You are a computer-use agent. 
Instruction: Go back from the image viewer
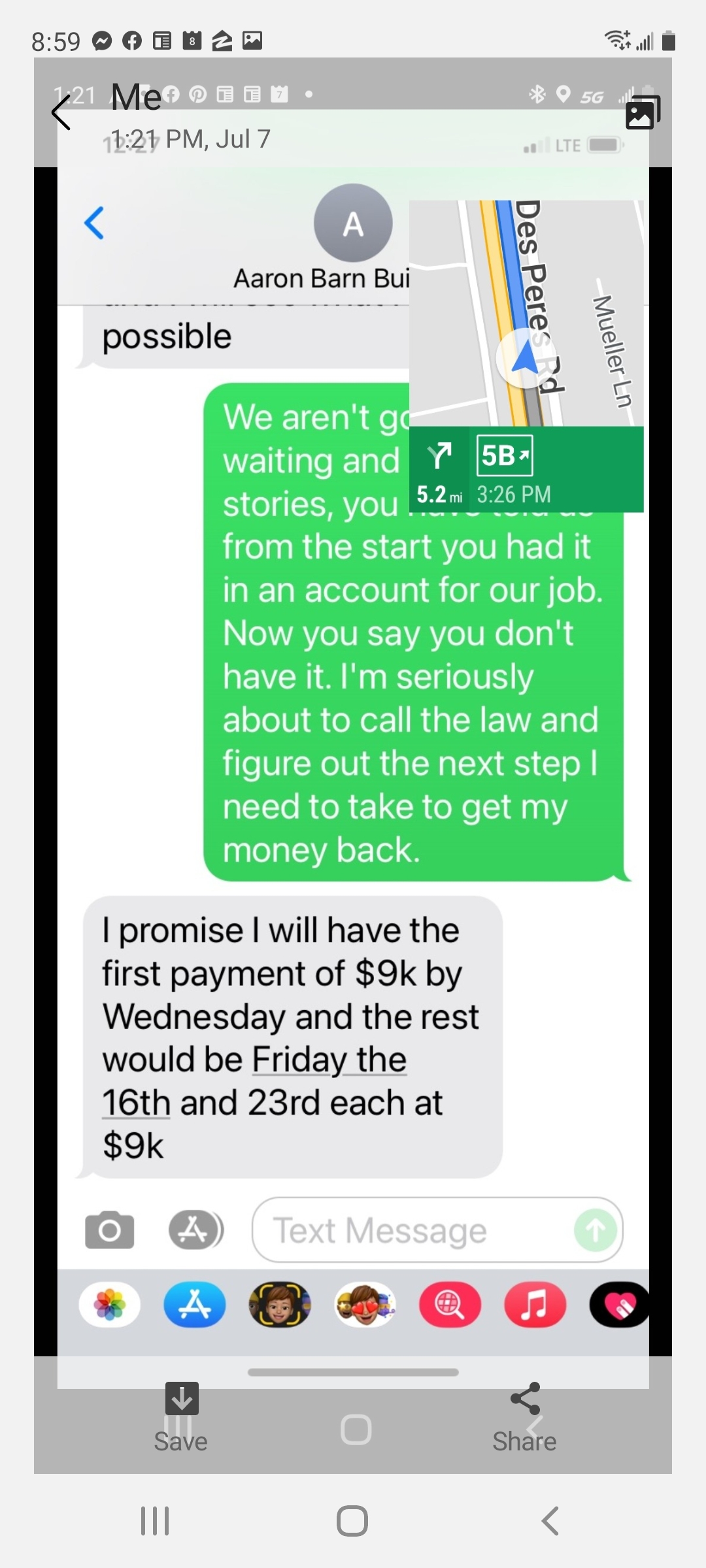[x=61, y=112]
